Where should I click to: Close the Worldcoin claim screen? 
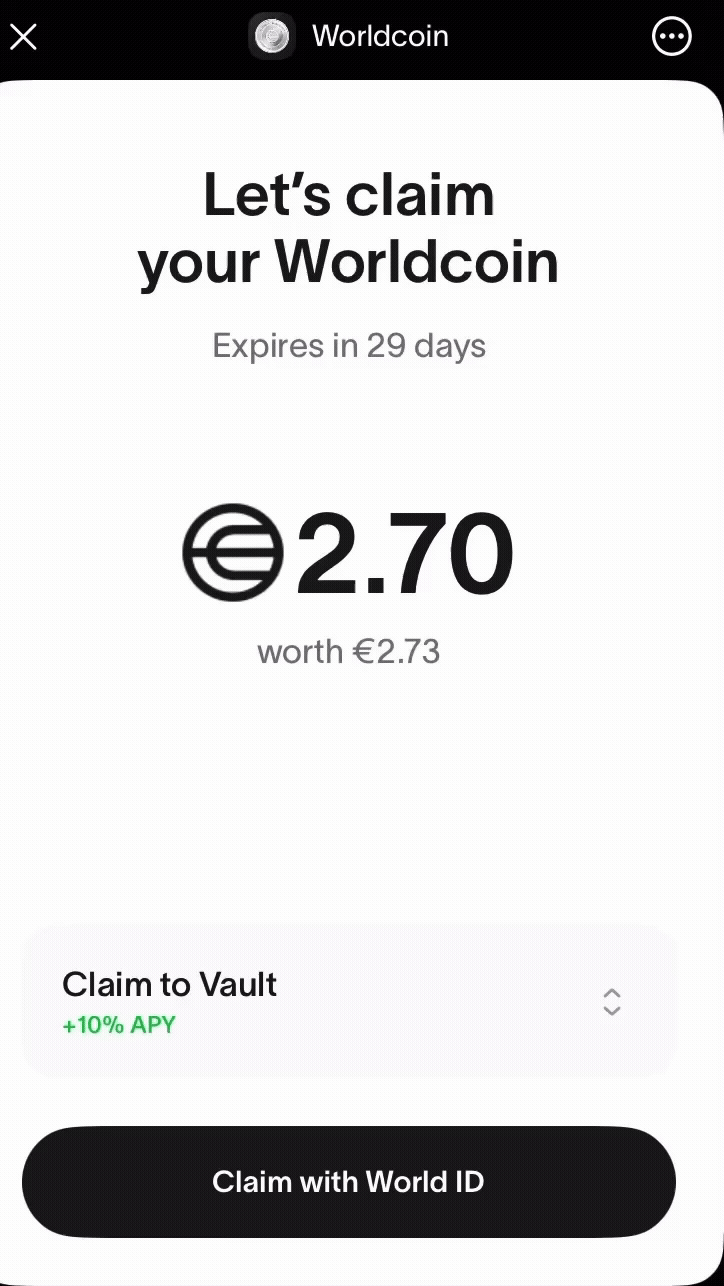point(23,38)
